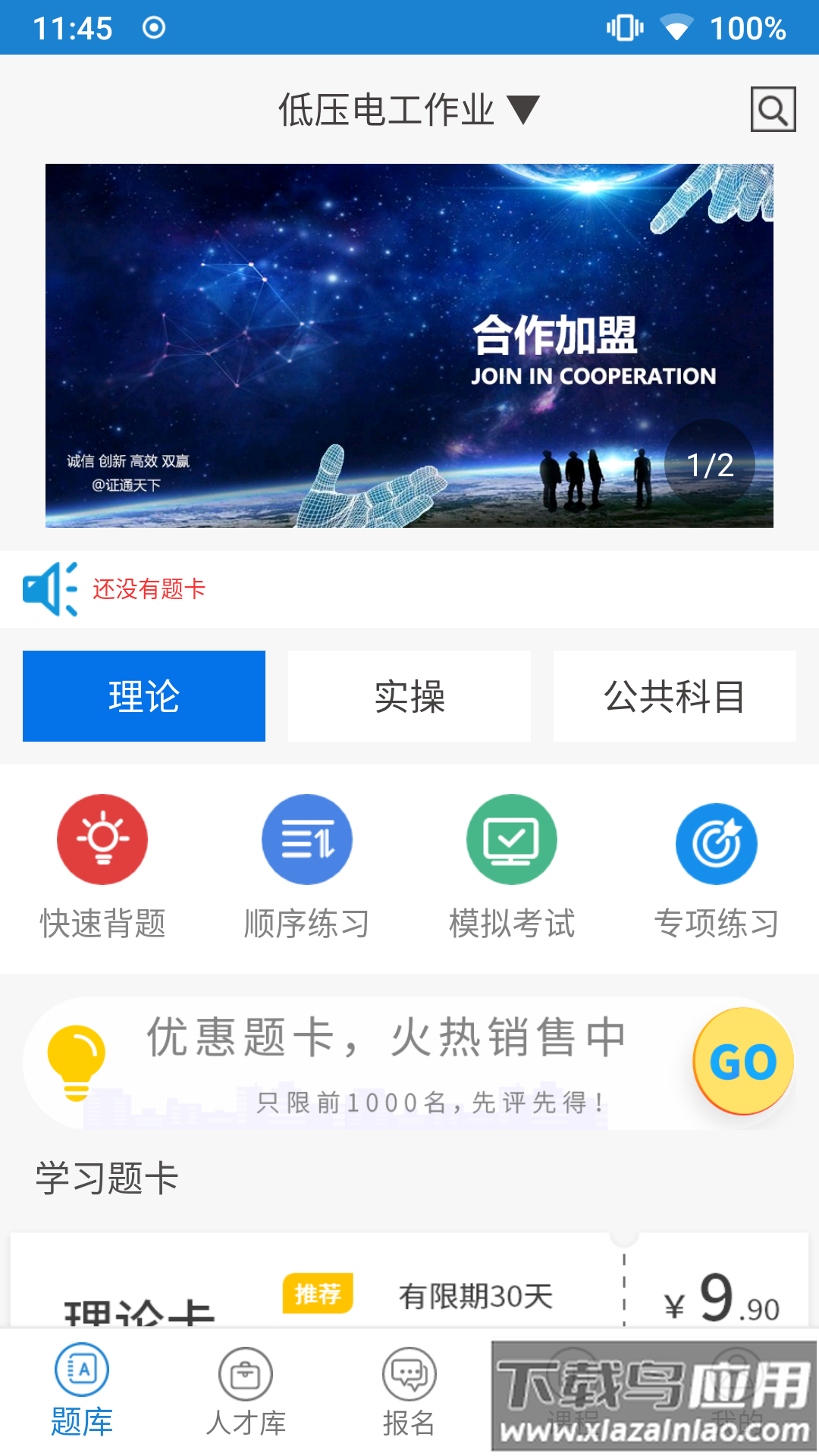Switch to the 公共科目 tab
Image resolution: width=819 pixels, height=1456 pixels.
pos(674,695)
